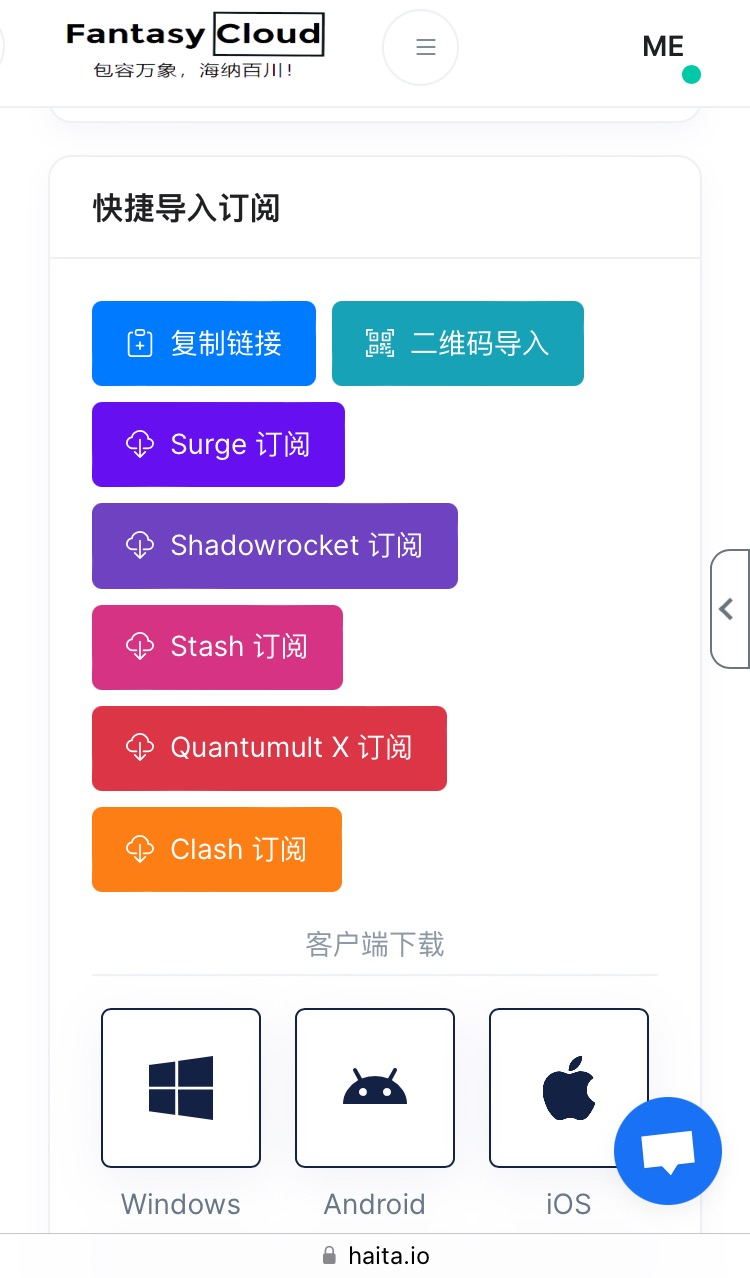
Task: Import the Quantumult X 订阅 subscription
Action: 269,748
